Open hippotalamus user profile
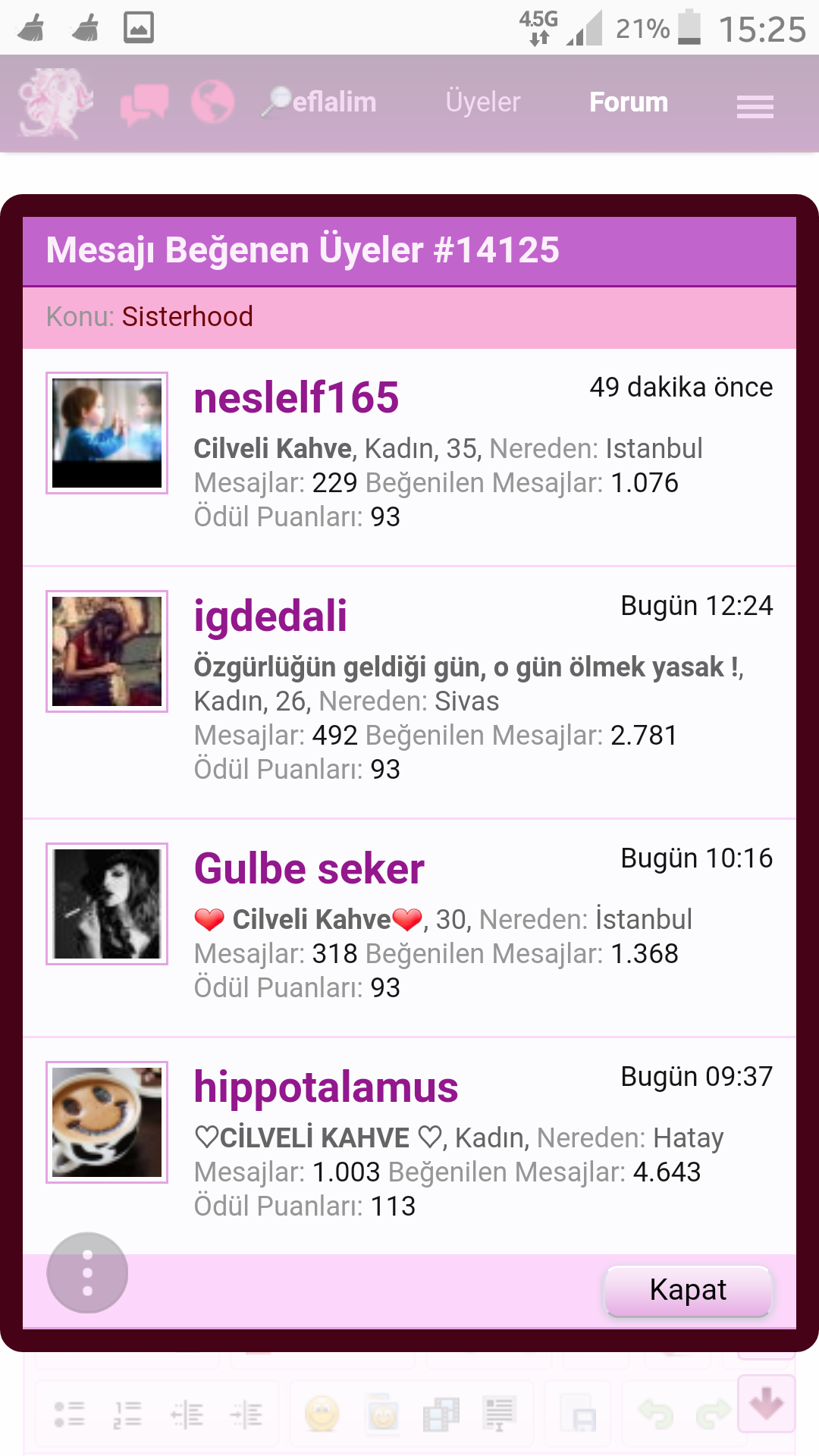The height and width of the screenshot is (1456, 819). click(x=326, y=1087)
